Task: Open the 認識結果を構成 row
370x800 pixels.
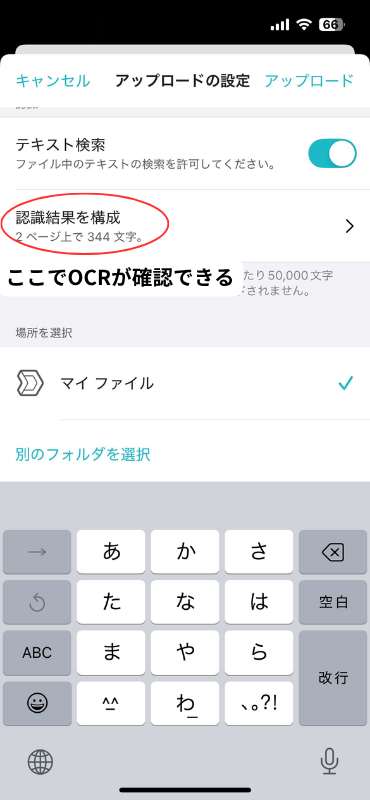Action: tap(185, 226)
